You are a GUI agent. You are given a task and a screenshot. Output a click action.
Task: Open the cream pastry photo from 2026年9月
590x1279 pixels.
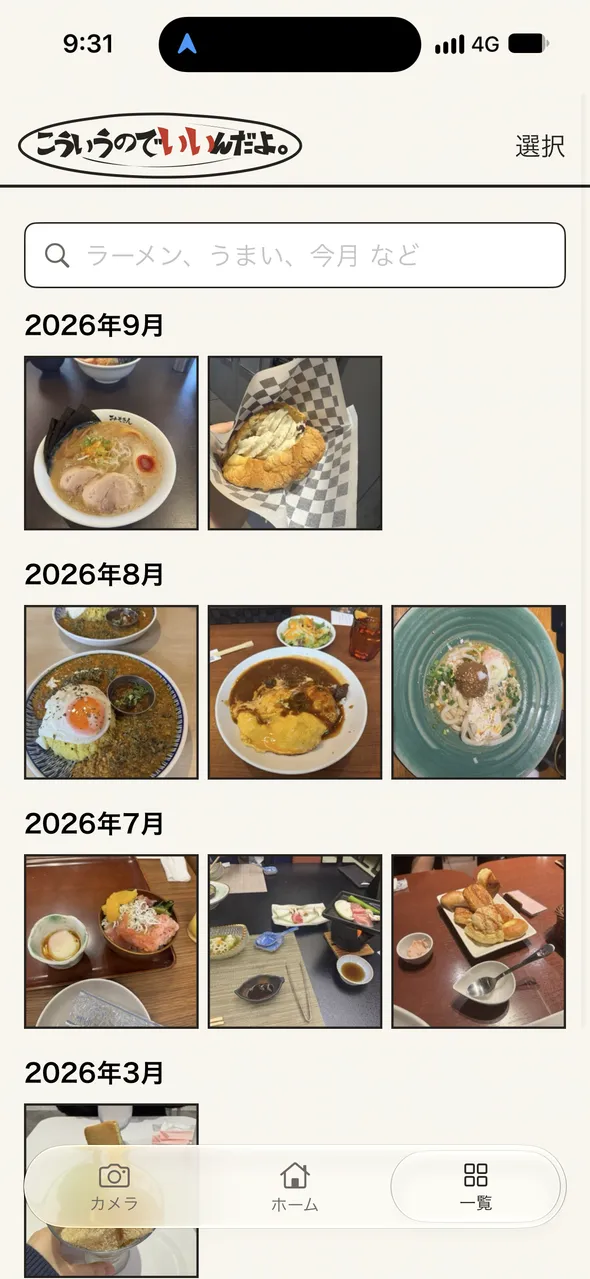295,443
